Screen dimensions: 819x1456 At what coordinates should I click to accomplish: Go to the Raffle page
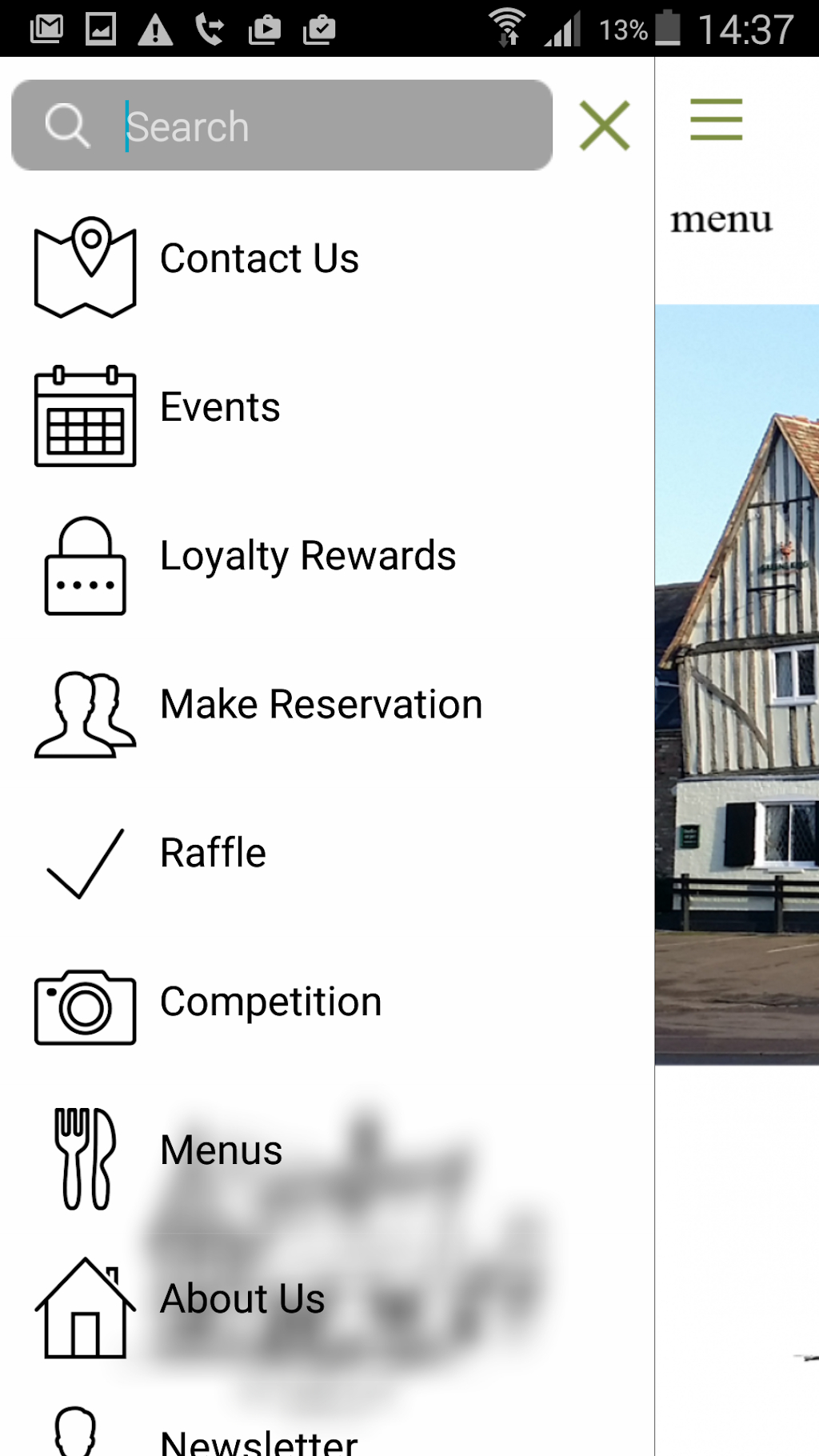[x=213, y=854]
